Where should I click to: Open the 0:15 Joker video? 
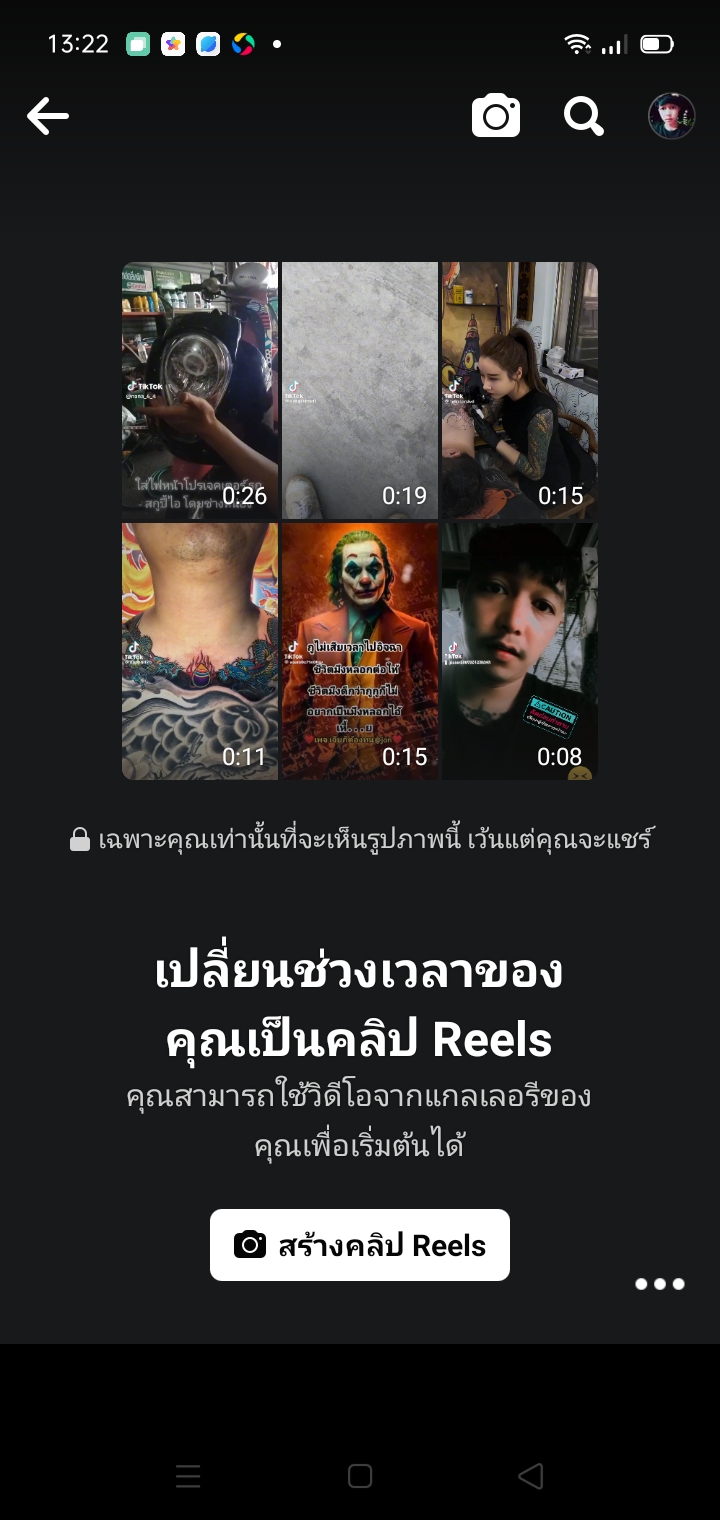pyautogui.click(x=360, y=651)
